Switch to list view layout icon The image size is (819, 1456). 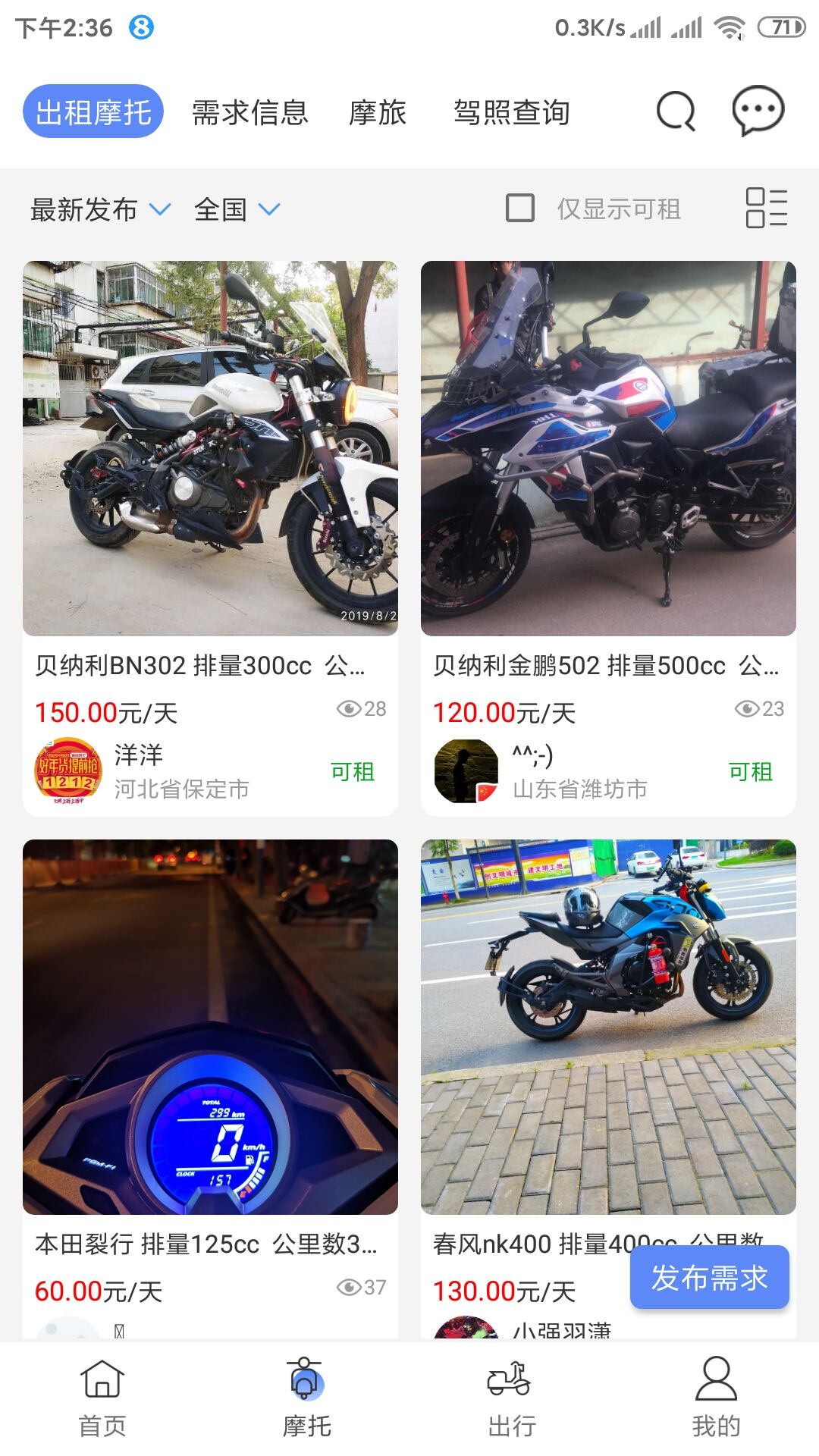(x=768, y=210)
